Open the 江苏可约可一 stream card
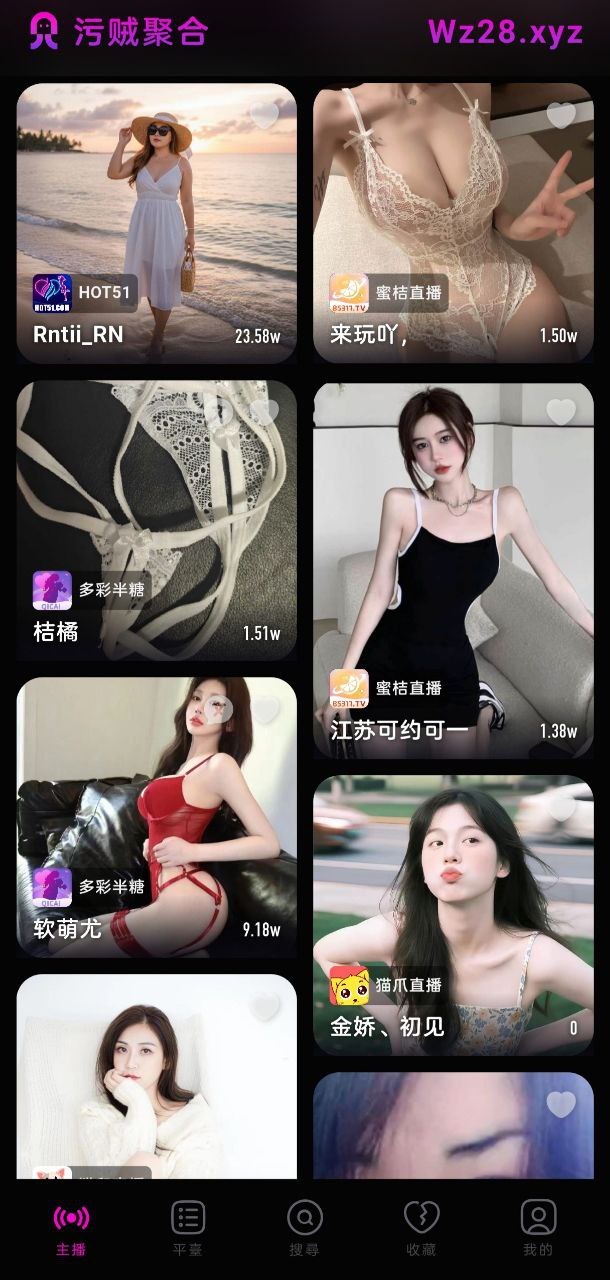 pos(453,570)
